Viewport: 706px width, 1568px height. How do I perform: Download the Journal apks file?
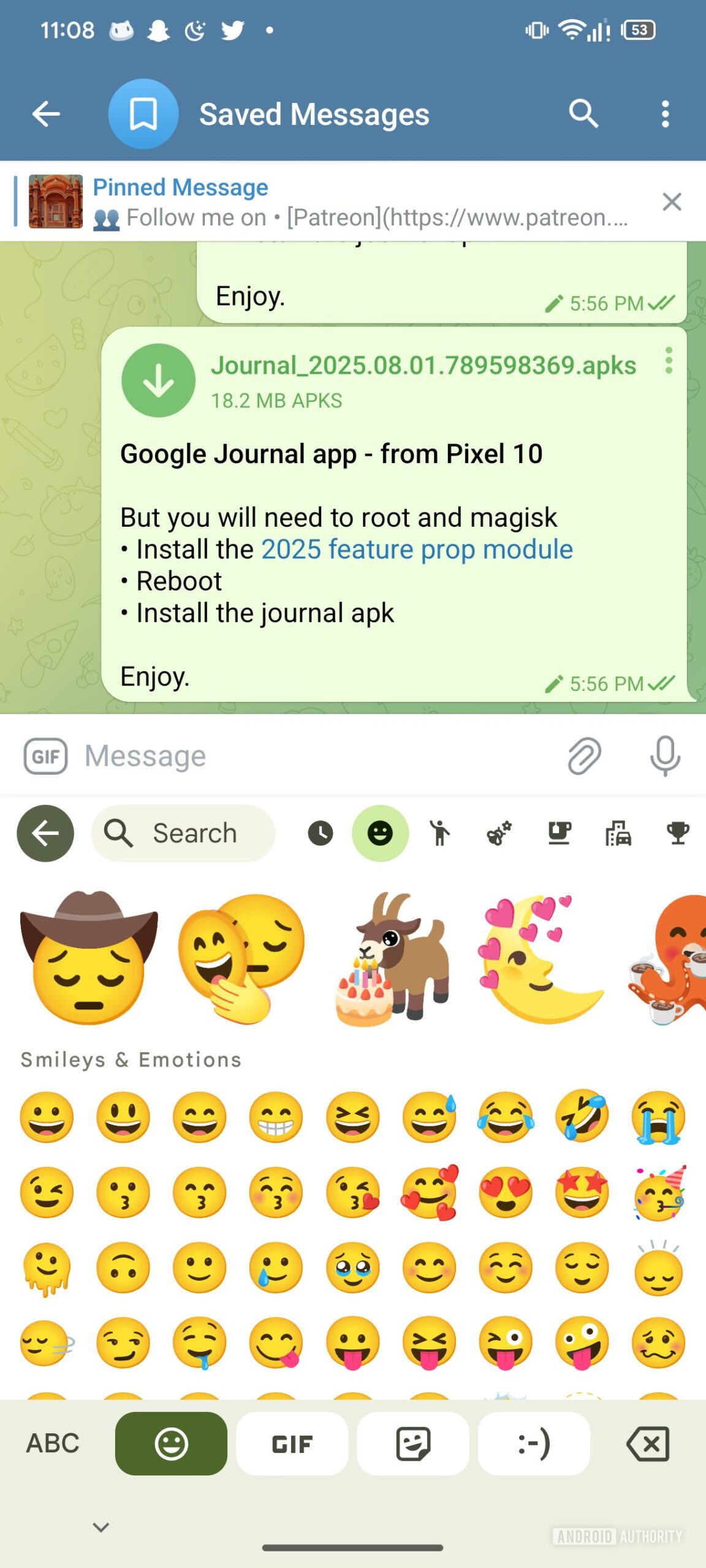pyautogui.click(x=158, y=380)
